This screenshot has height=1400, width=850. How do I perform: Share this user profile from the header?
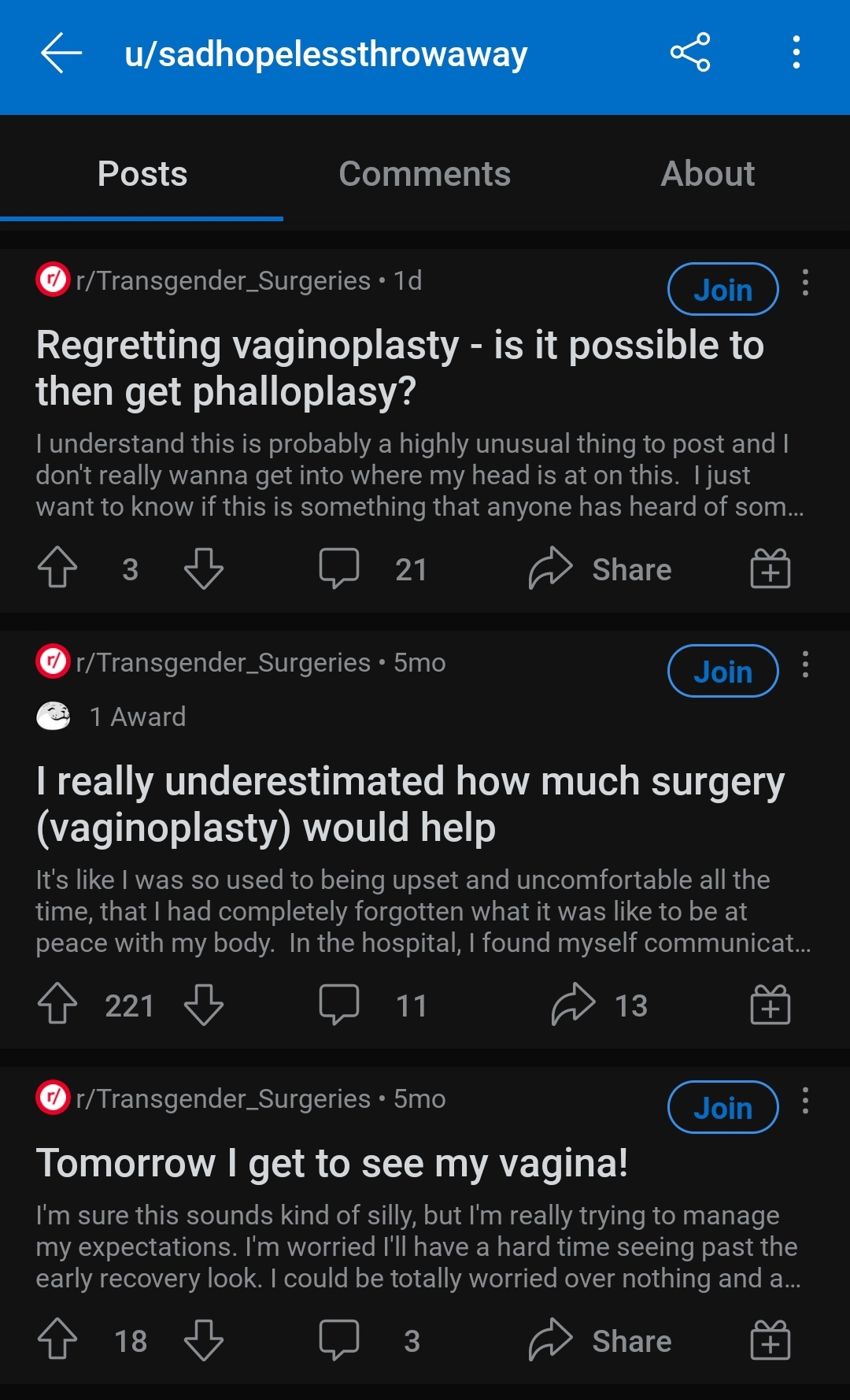pyautogui.click(x=690, y=54)
